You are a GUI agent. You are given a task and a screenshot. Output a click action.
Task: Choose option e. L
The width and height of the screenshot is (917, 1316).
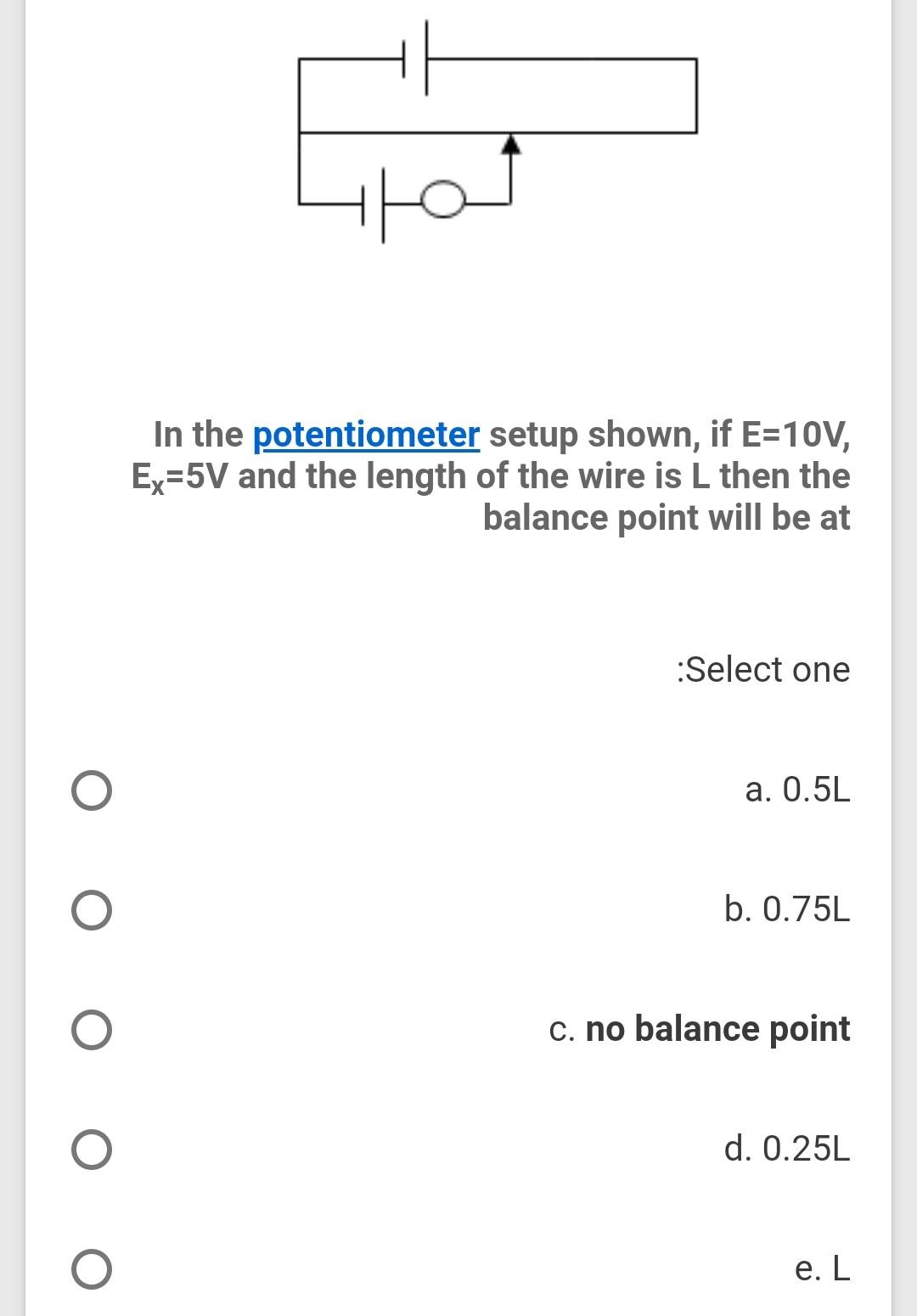[x=91, y=1269]
